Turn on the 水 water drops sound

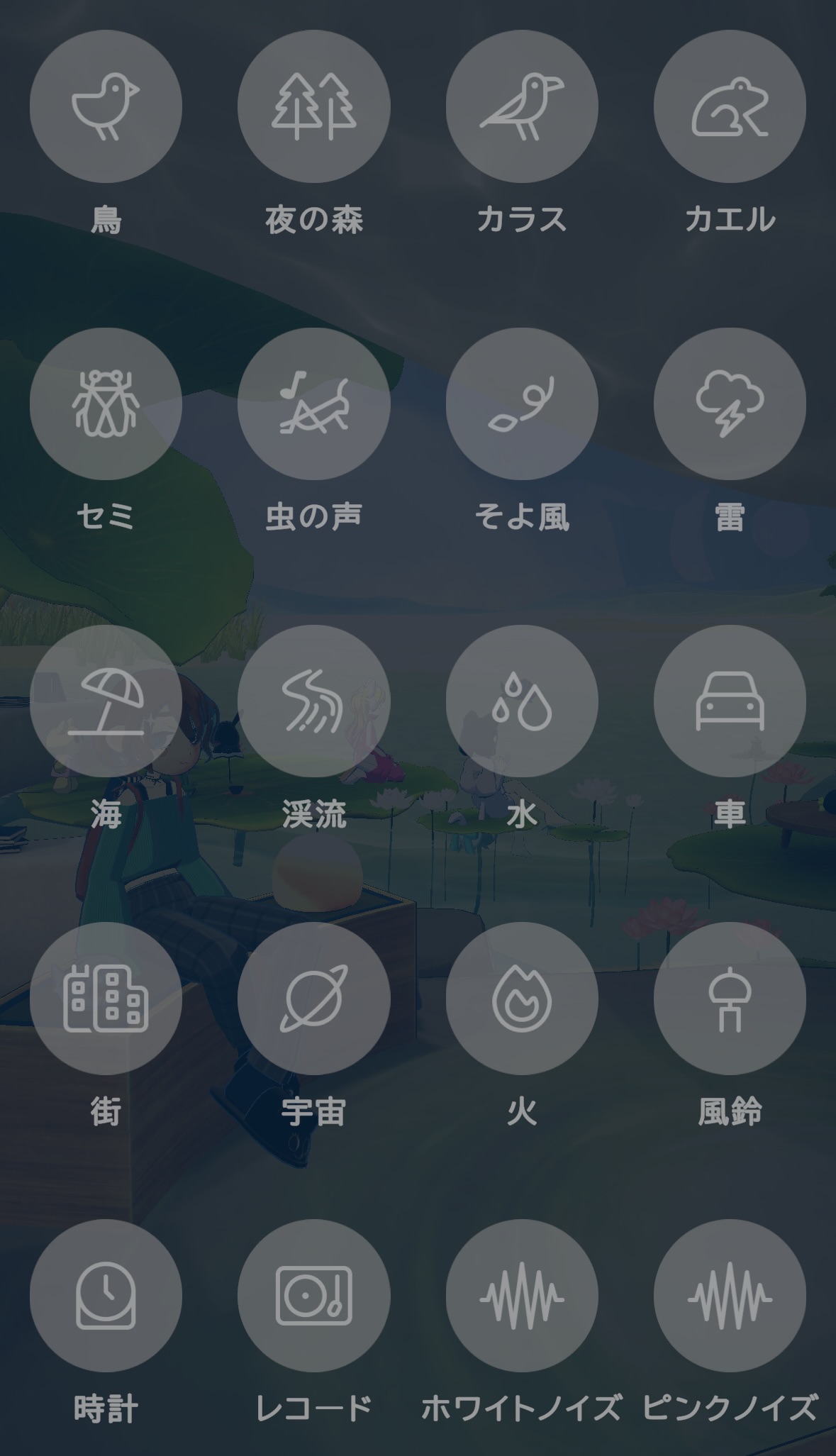click(522, 701)
